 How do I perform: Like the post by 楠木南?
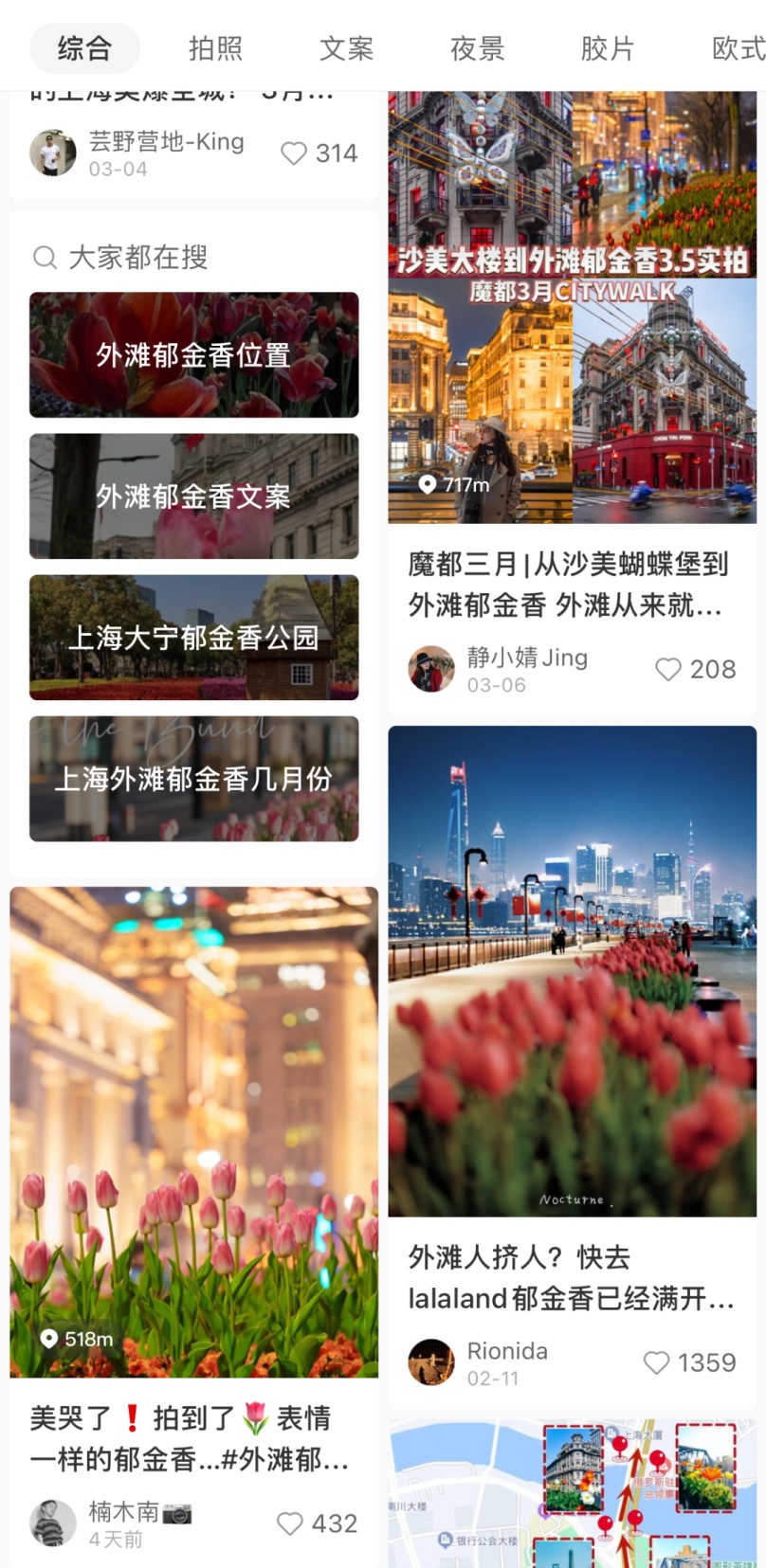[x=290, y=1523]
